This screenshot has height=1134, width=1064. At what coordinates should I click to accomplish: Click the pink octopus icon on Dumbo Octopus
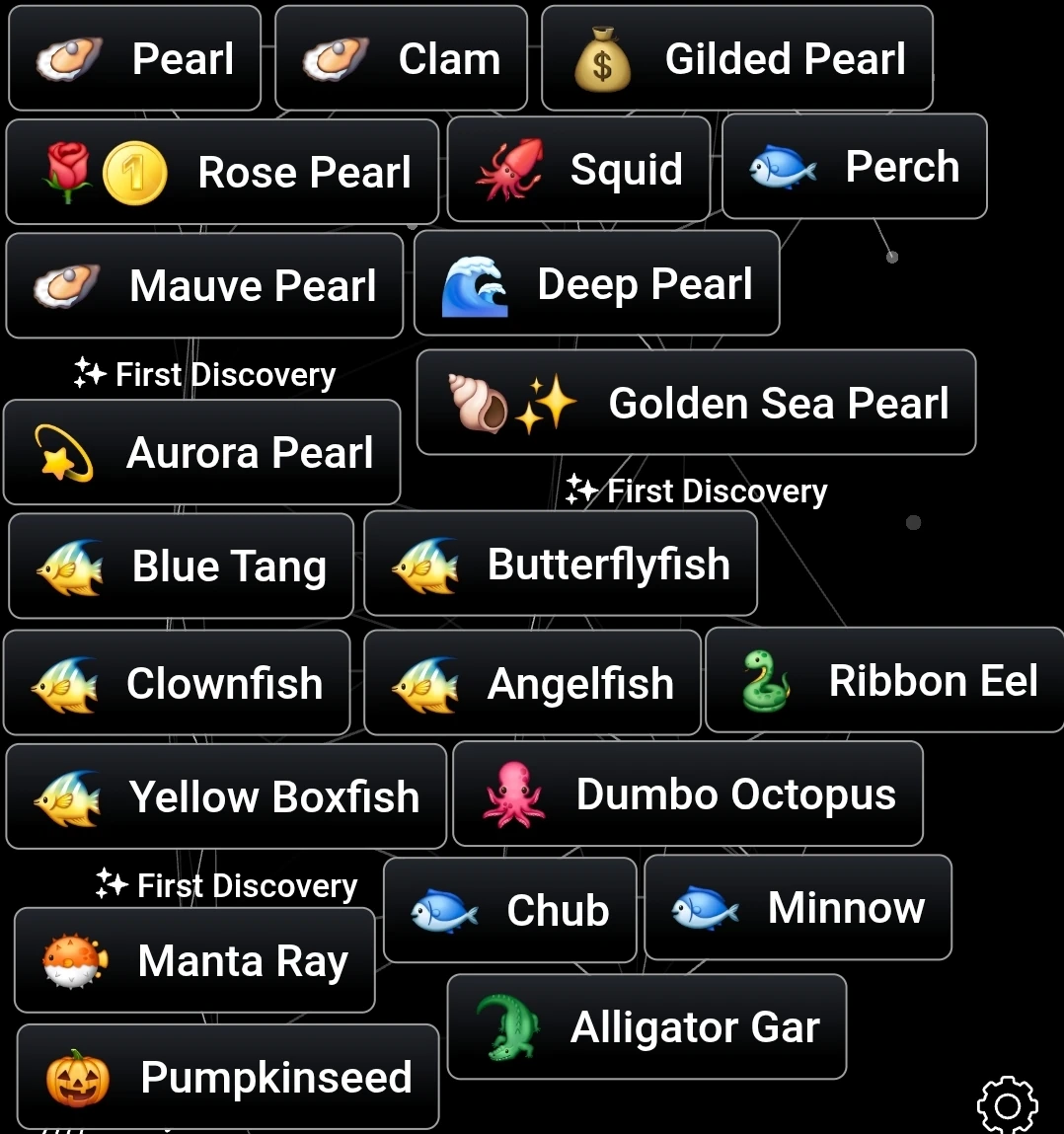[x=512, y=794]
